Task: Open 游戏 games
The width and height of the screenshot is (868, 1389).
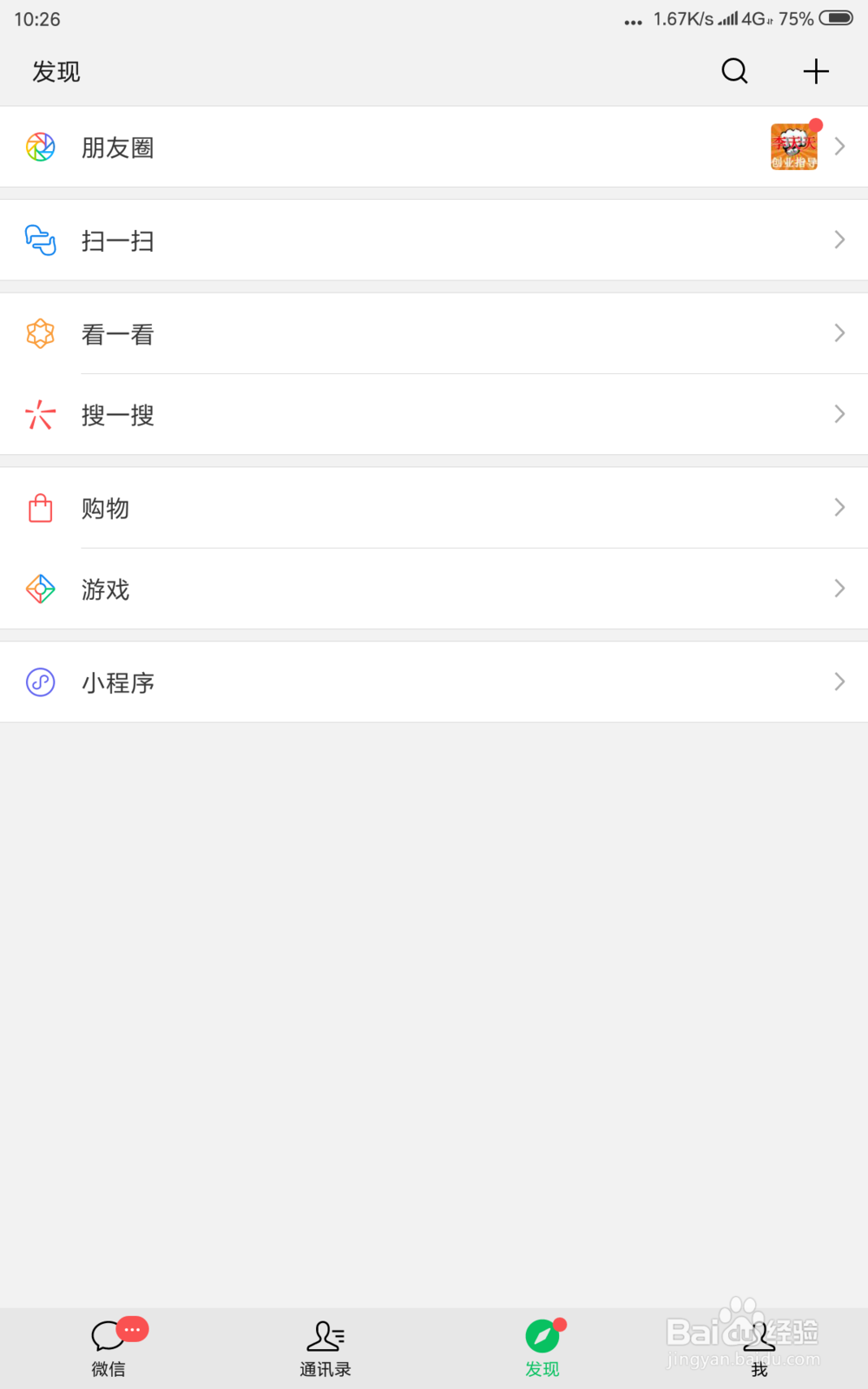Action: tap(434, 589)
